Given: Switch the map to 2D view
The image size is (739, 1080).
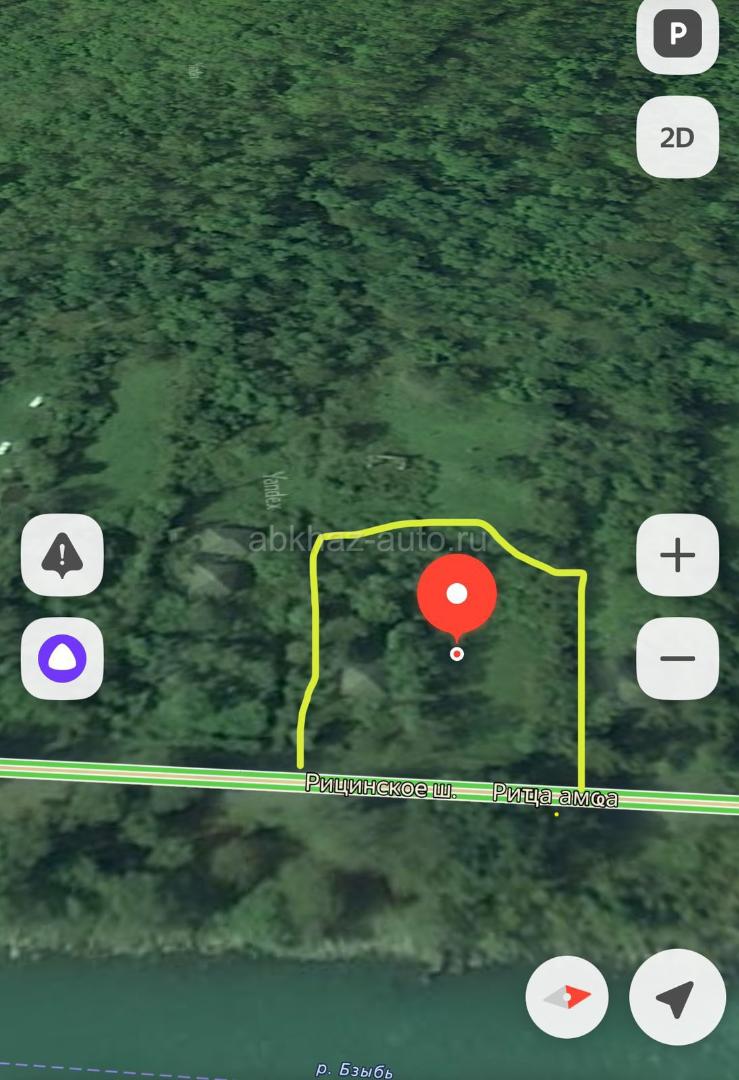Looking at the screenshot, I should [677, 137].
